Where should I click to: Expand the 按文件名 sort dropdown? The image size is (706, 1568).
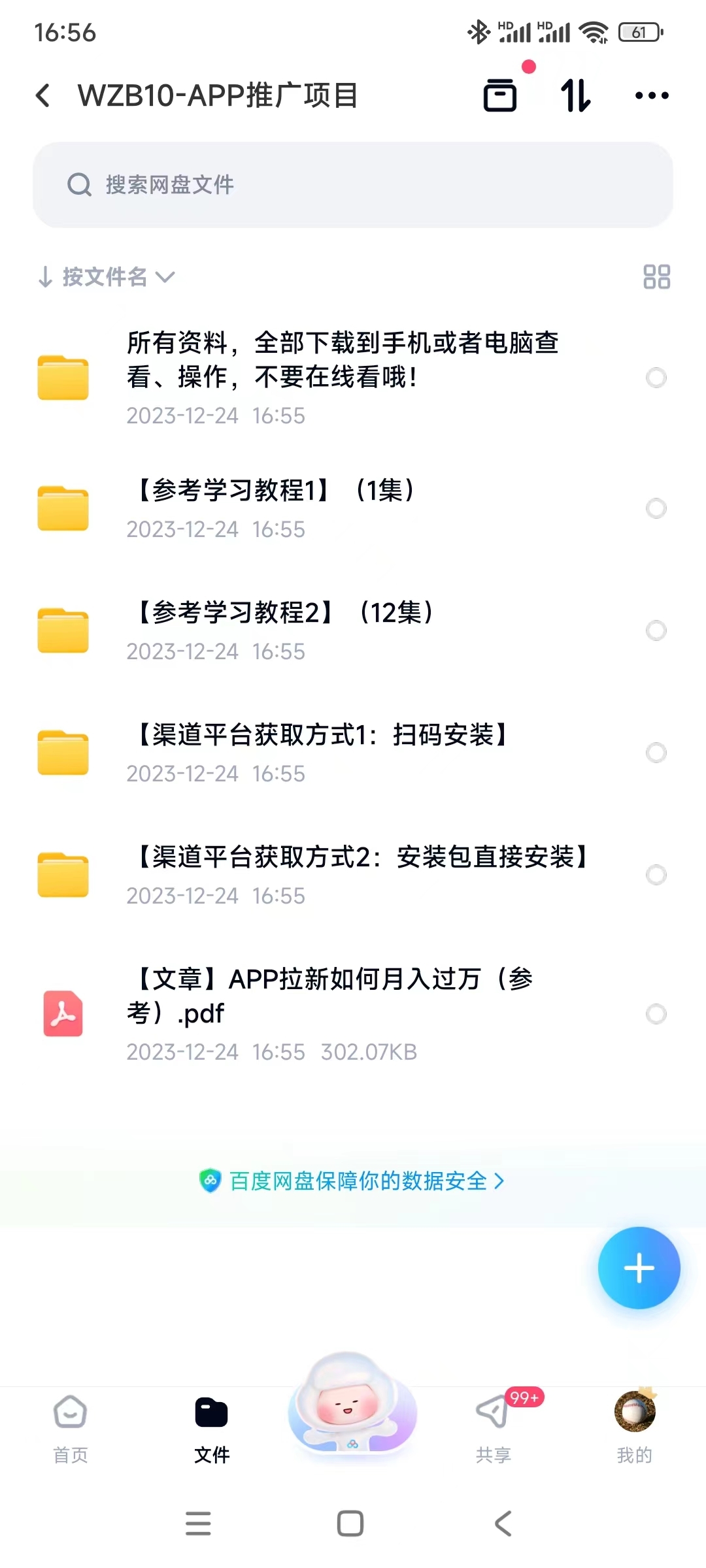107,277
